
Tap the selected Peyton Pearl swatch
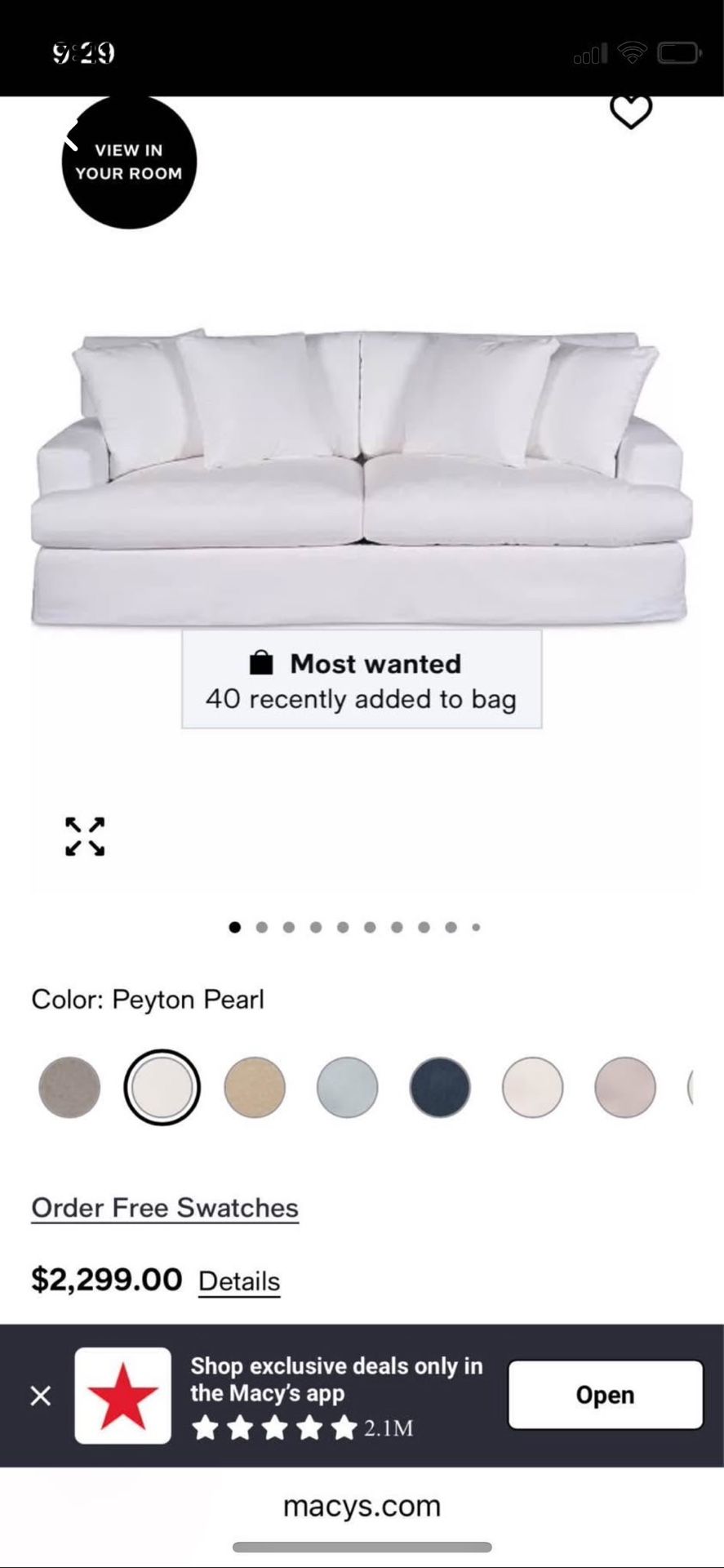click(x=161, y=1086)
